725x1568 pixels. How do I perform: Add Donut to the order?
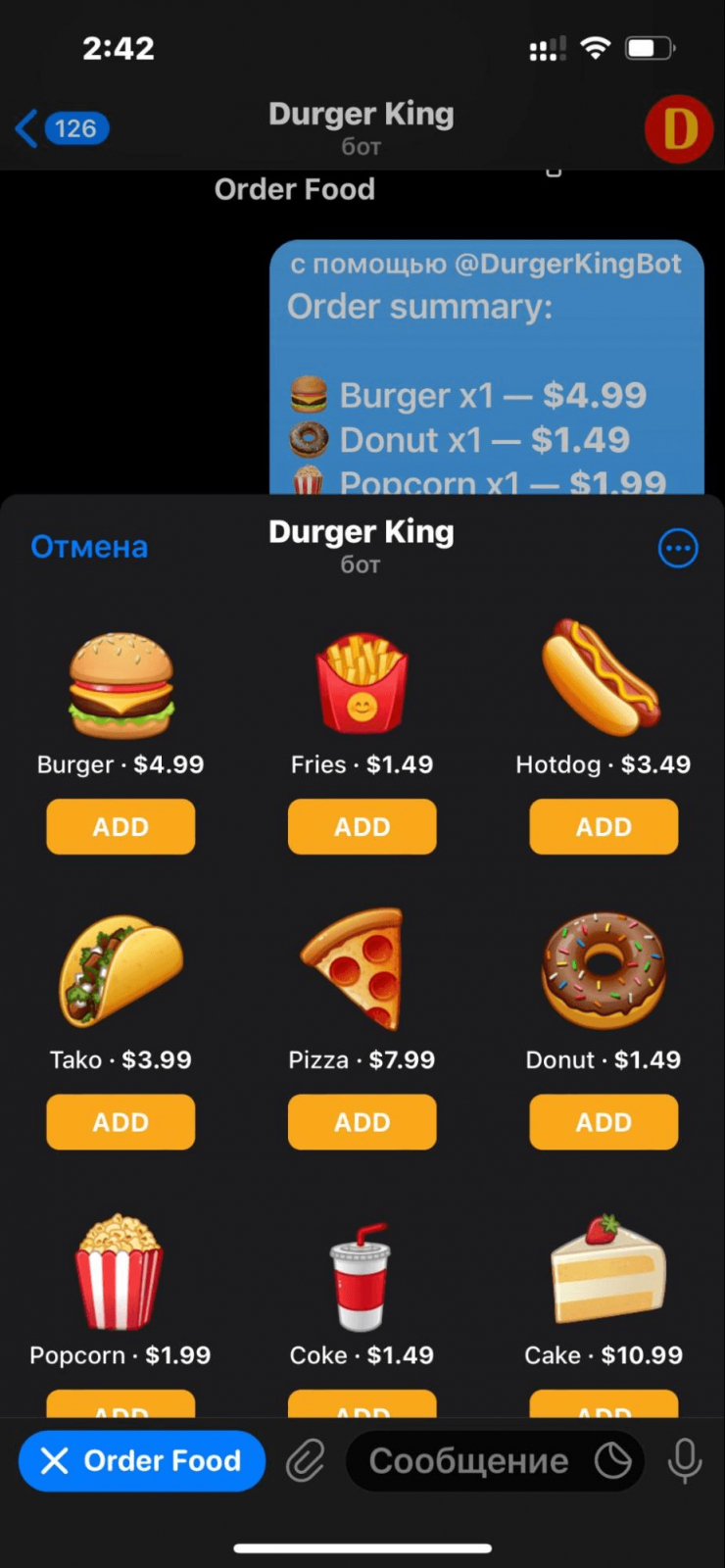[x=604, y=1122]
